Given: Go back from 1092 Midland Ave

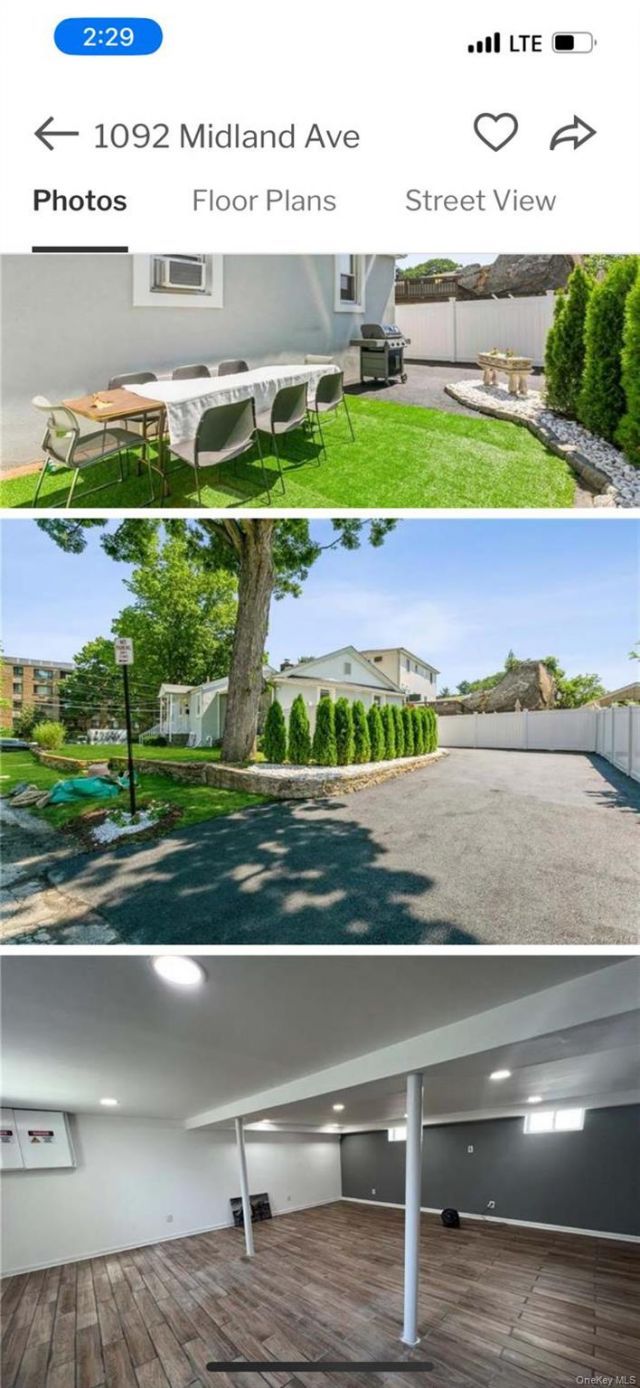Looking at the screenshot, I should point(55,134).
